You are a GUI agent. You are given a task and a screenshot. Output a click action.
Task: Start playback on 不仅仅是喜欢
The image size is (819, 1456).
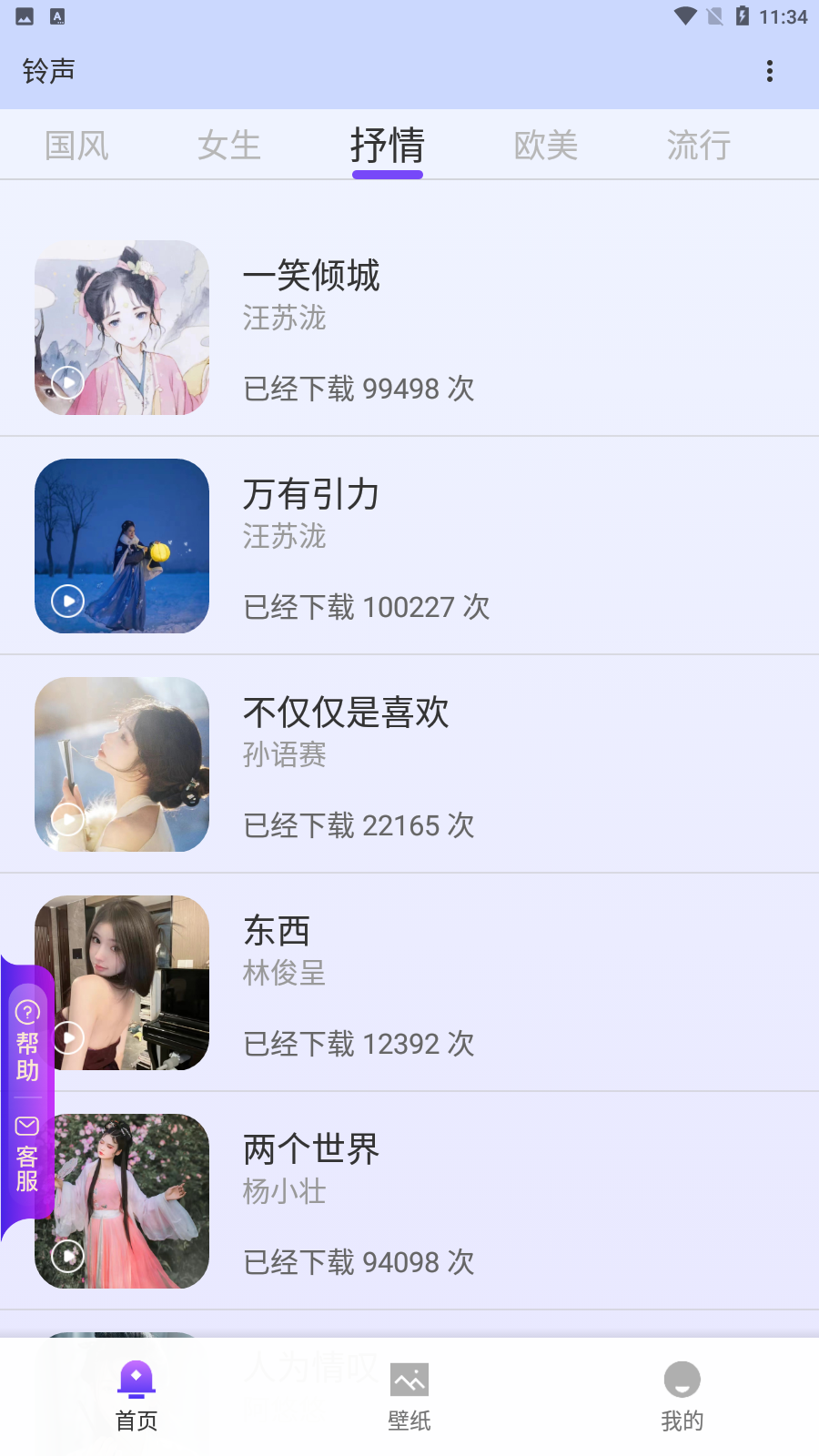(x=67, y=819)
